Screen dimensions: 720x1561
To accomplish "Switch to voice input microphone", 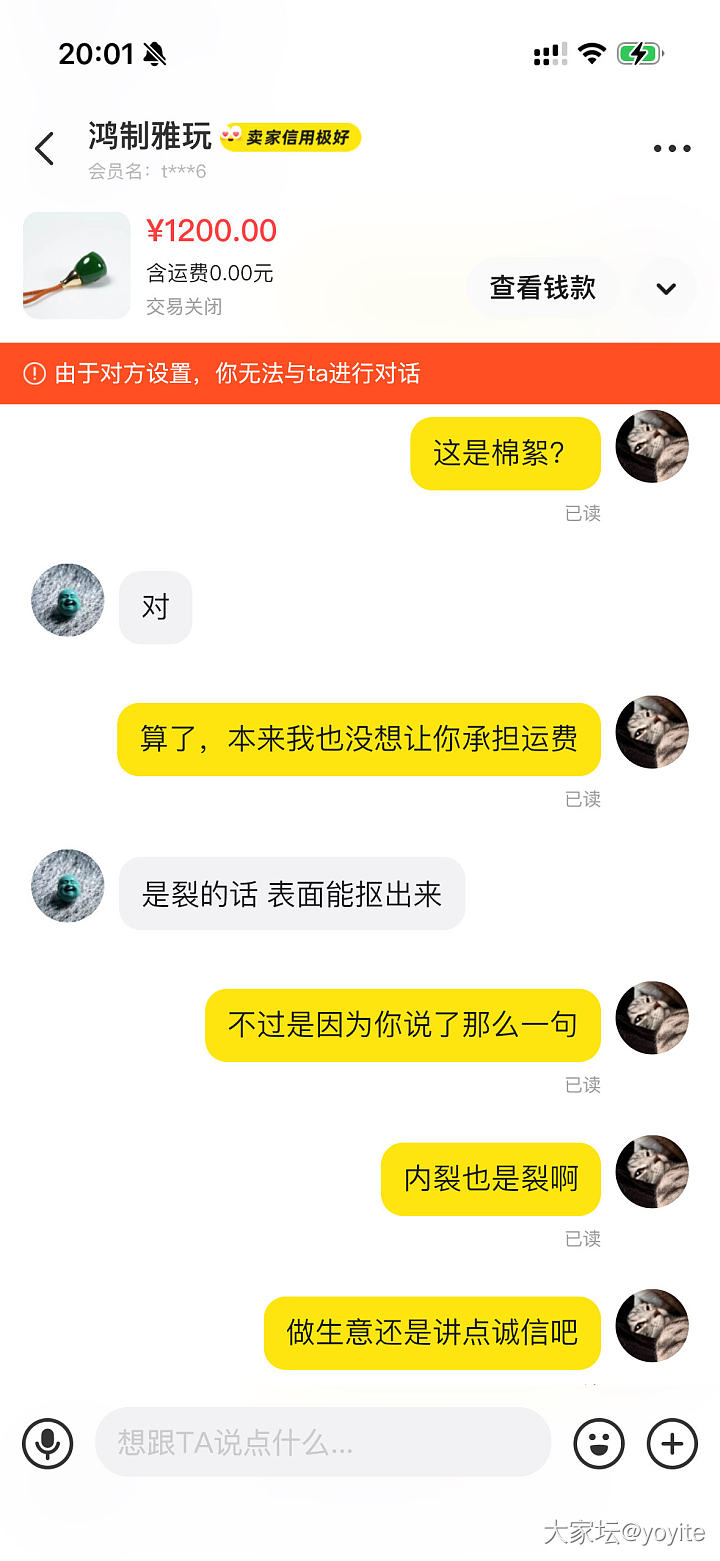I will 48,1443.
